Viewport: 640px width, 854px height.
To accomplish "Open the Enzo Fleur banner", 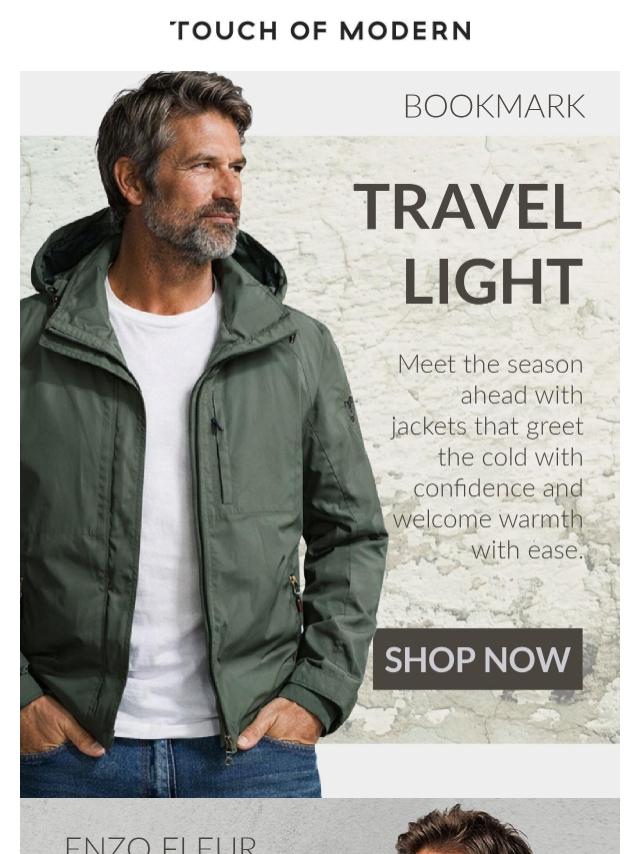I will point(320,830).
